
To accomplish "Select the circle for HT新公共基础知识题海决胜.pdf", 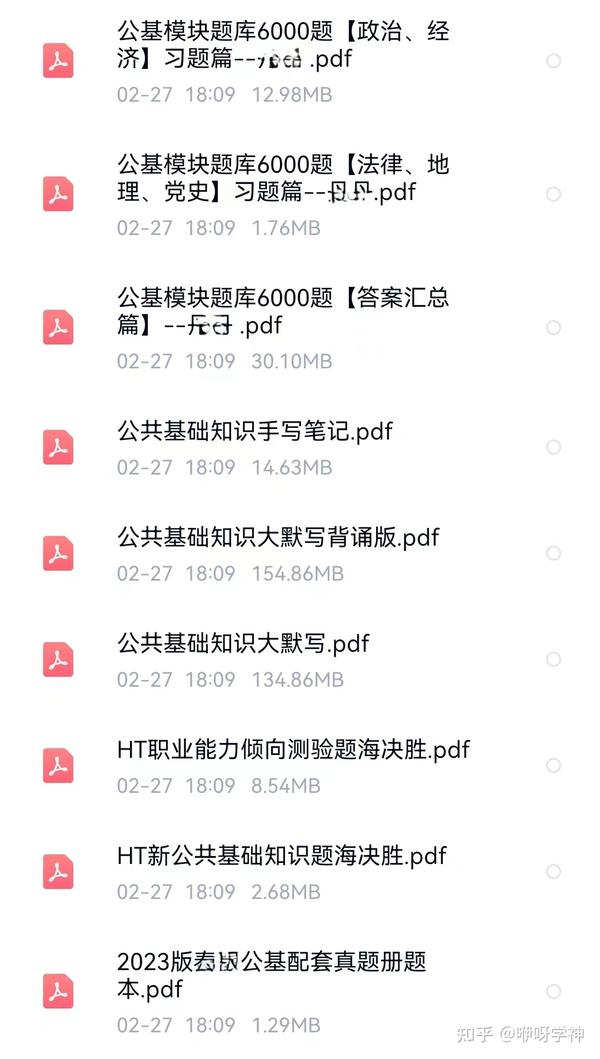I will pos(553,871).
